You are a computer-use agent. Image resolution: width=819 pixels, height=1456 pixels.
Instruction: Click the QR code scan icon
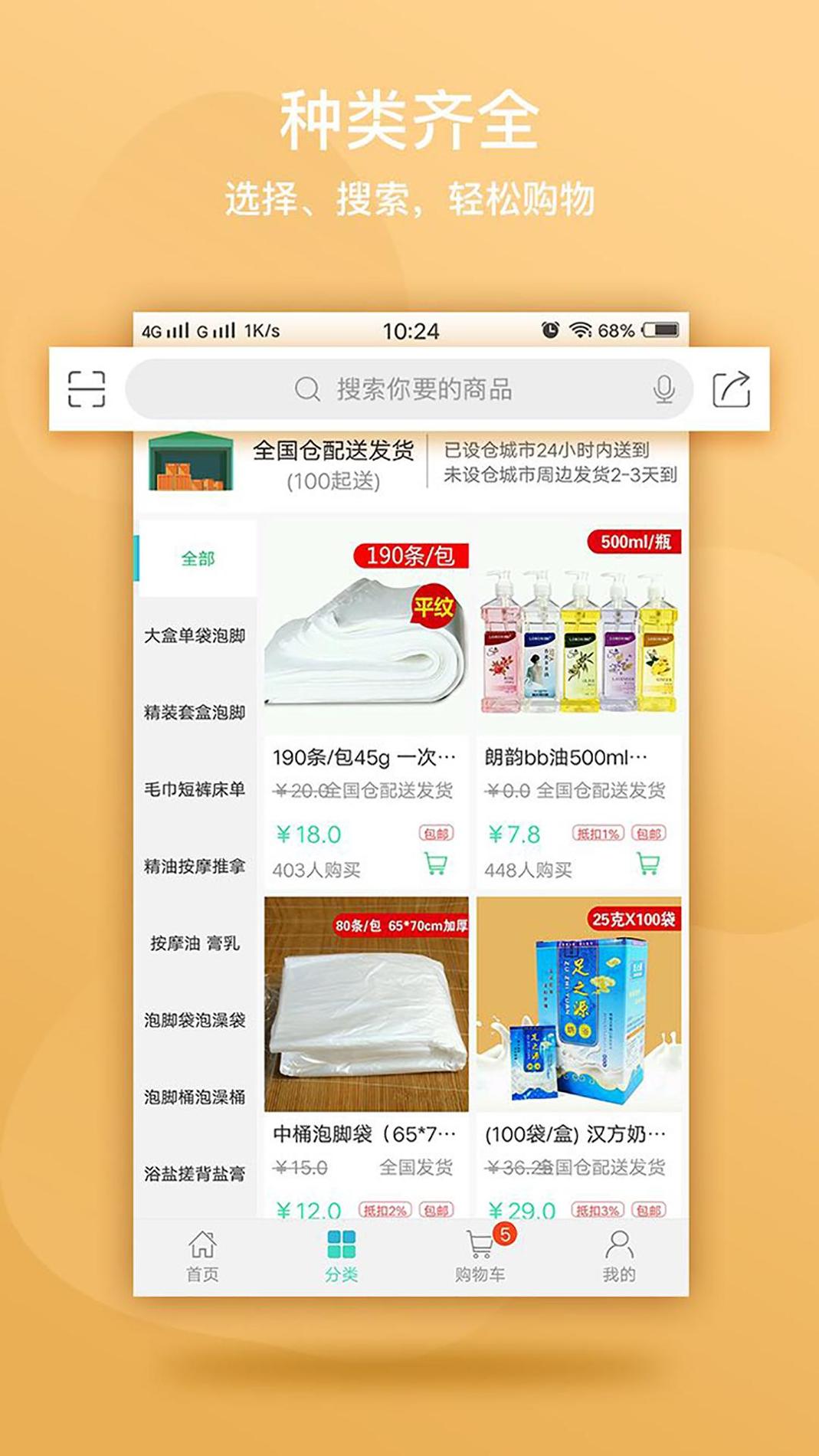click(87, 389)
